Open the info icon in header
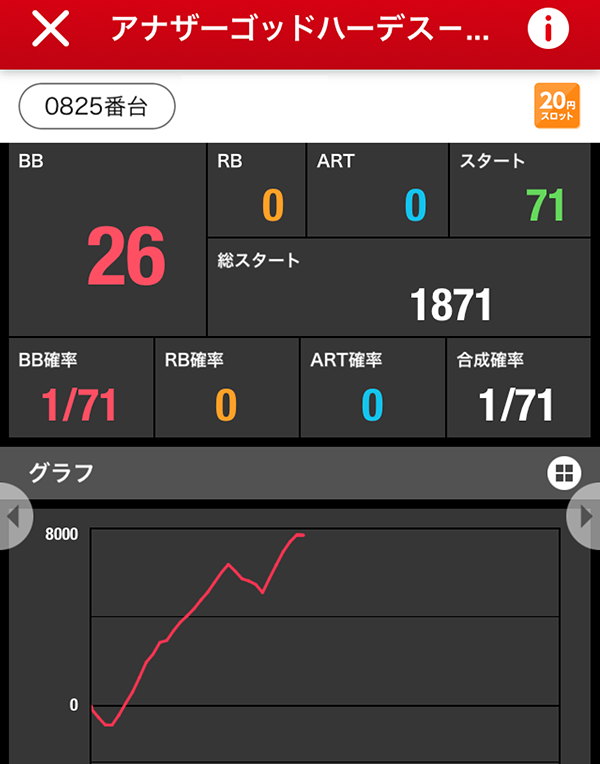Image resolution: width=600 pixels, height=764 pixels. [x=547, y=31]
